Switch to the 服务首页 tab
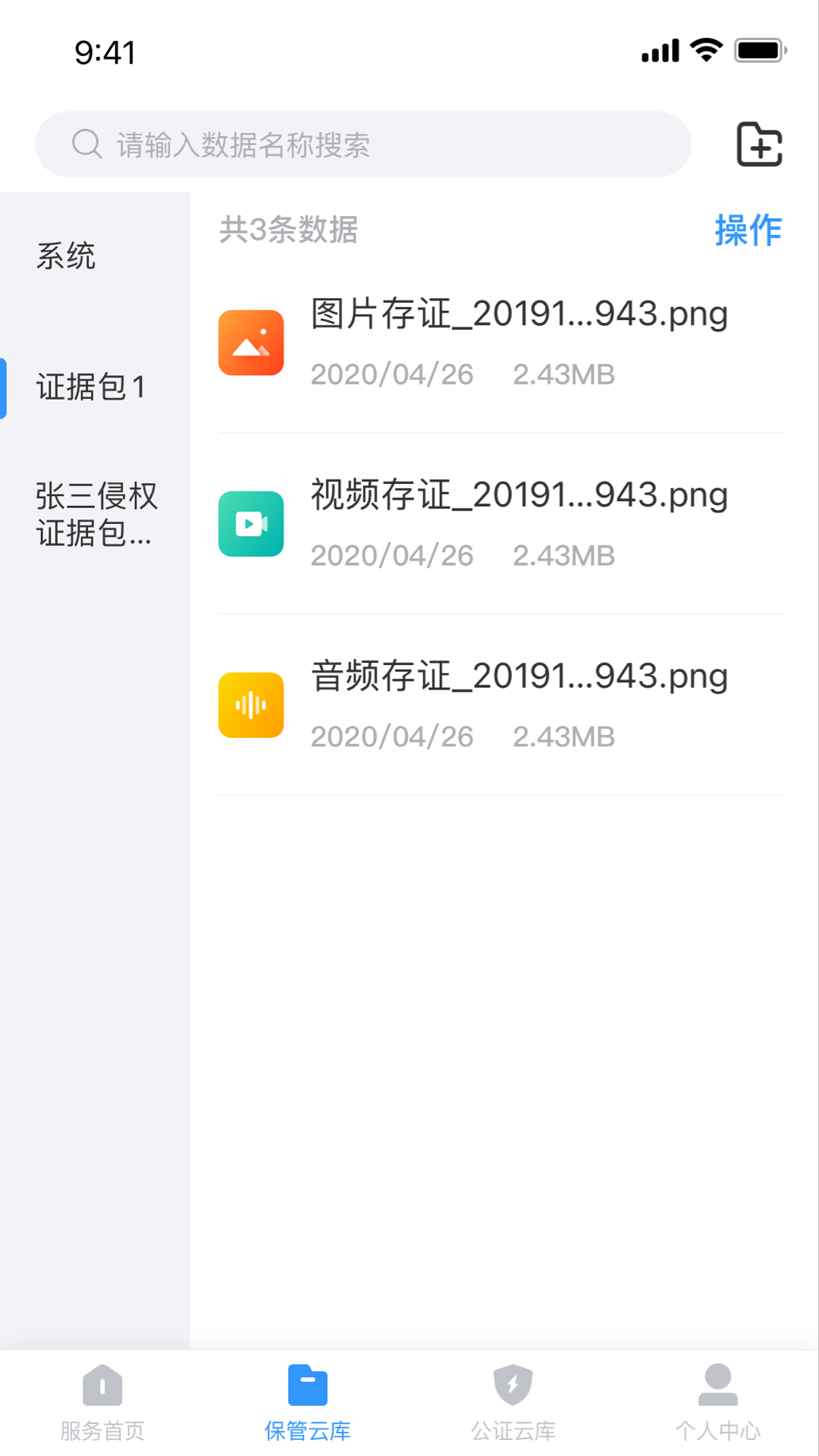 click(x=102, y=1403)
